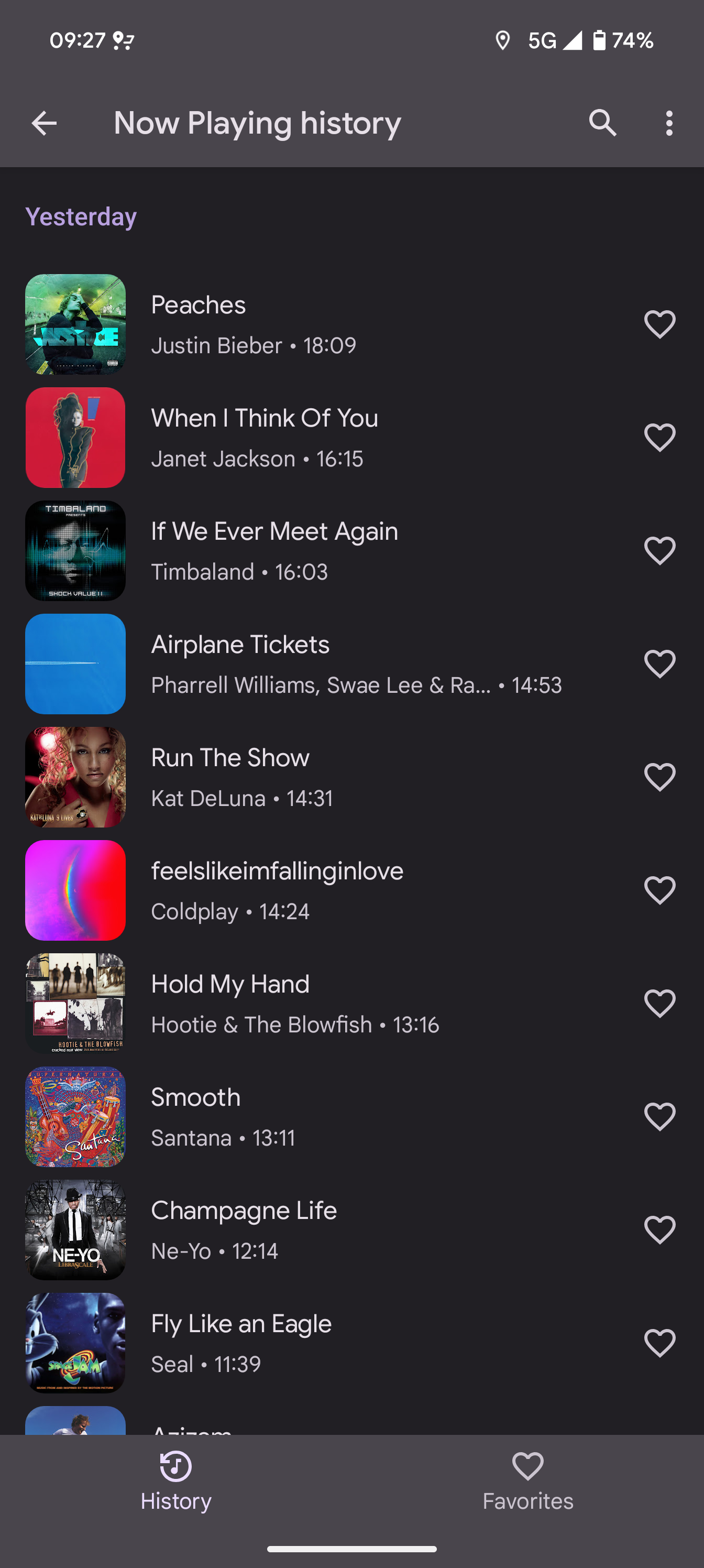Image resolution: width=704 pixels, height=1568 pixels.
Task: Go back from Now Playing history
Action: pyautogui.click(x=44, y=124)
